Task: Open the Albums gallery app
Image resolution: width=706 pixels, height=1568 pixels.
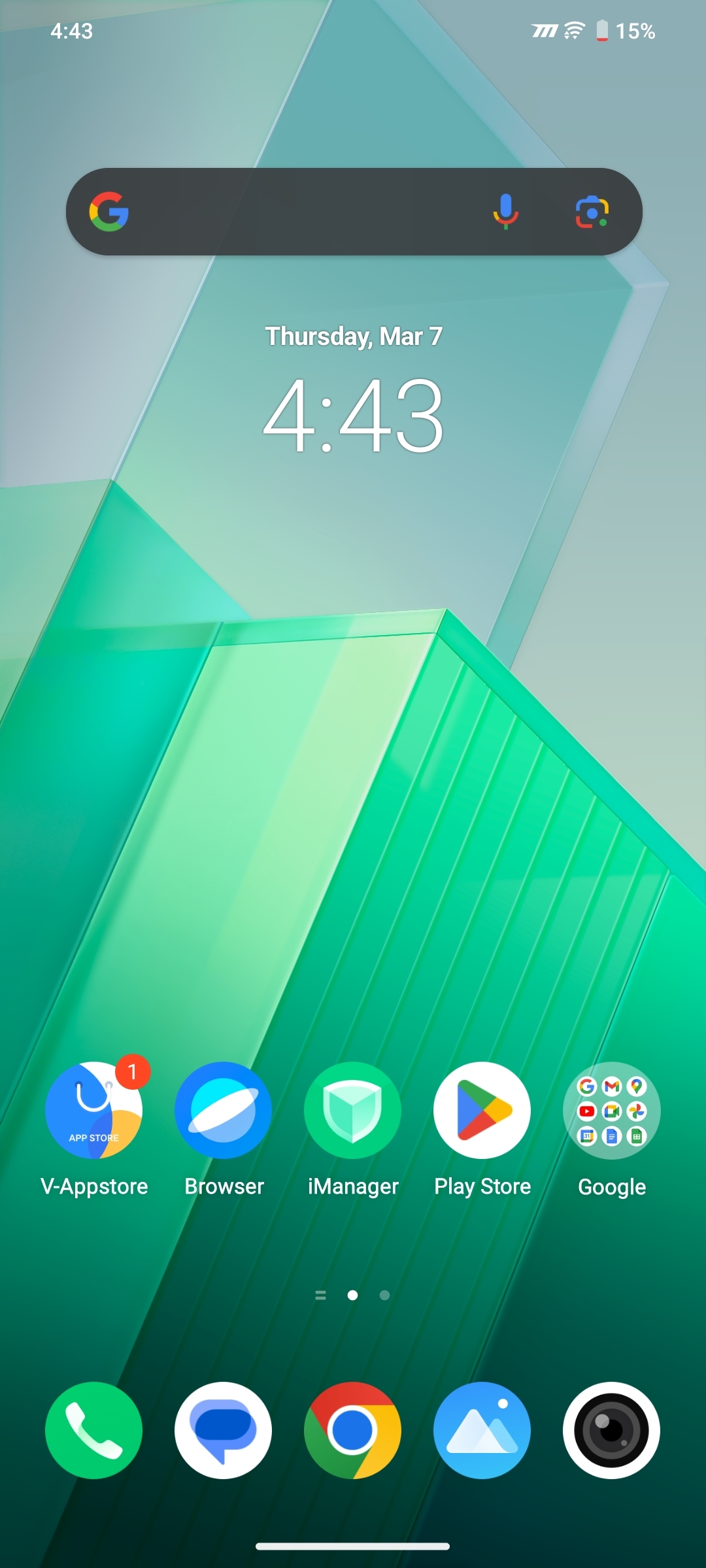Action: tap(482, 1430)
